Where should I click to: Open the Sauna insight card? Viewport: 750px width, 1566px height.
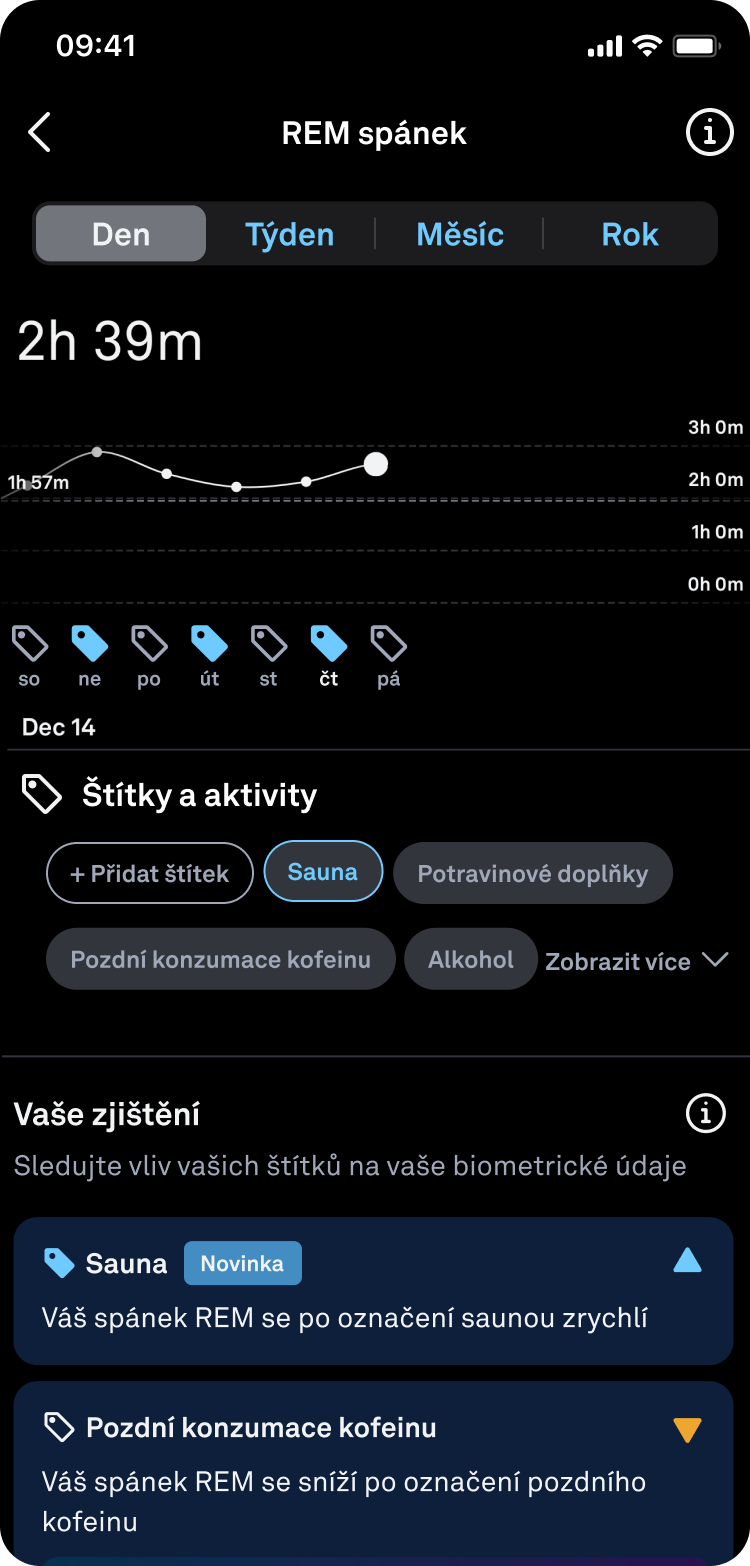[373, 1291]
